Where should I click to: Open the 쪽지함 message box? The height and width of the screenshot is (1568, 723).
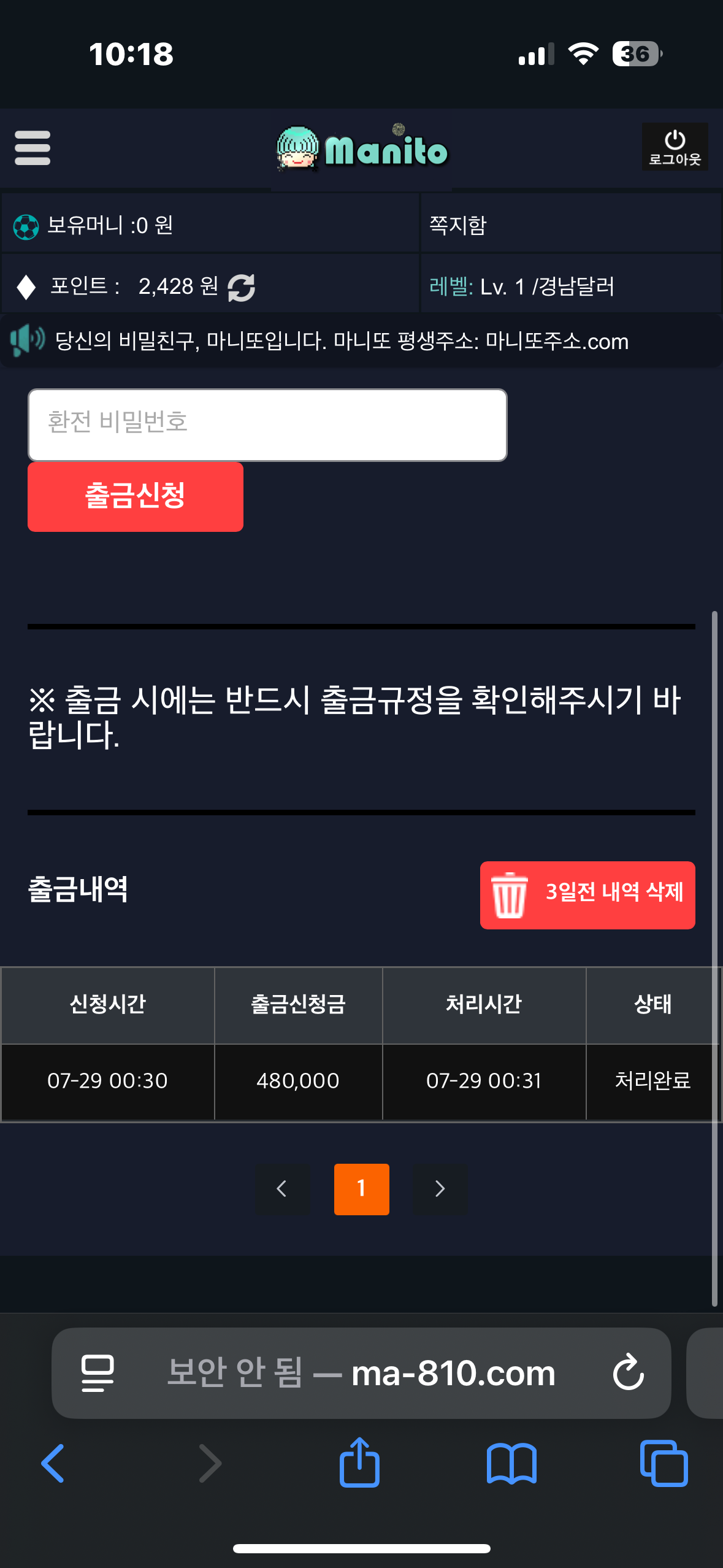pos(458,225)
